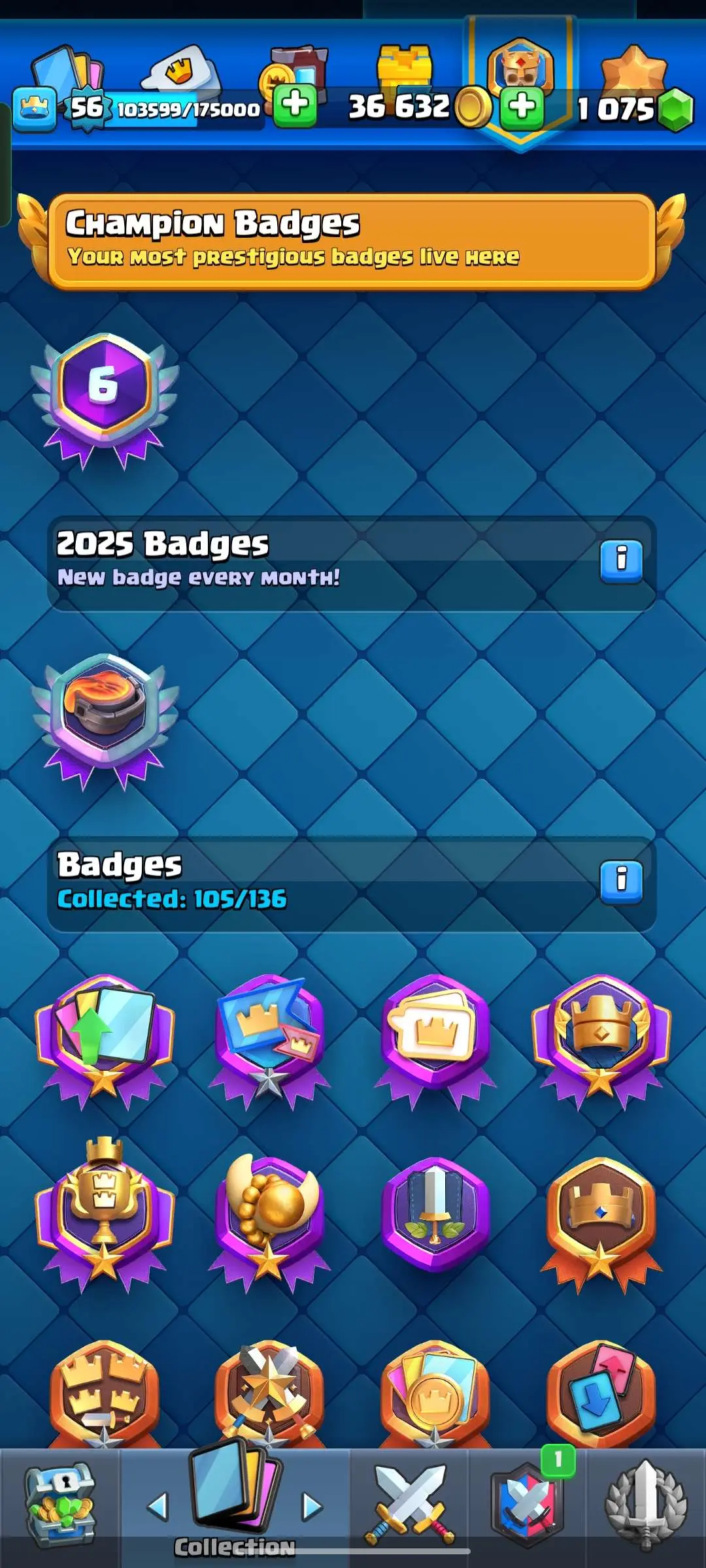Go to next Collection page arrow
Image resolution: width=706 pixels, height=1568 pixels.
pyautogui.click(x=312, y=1506)
